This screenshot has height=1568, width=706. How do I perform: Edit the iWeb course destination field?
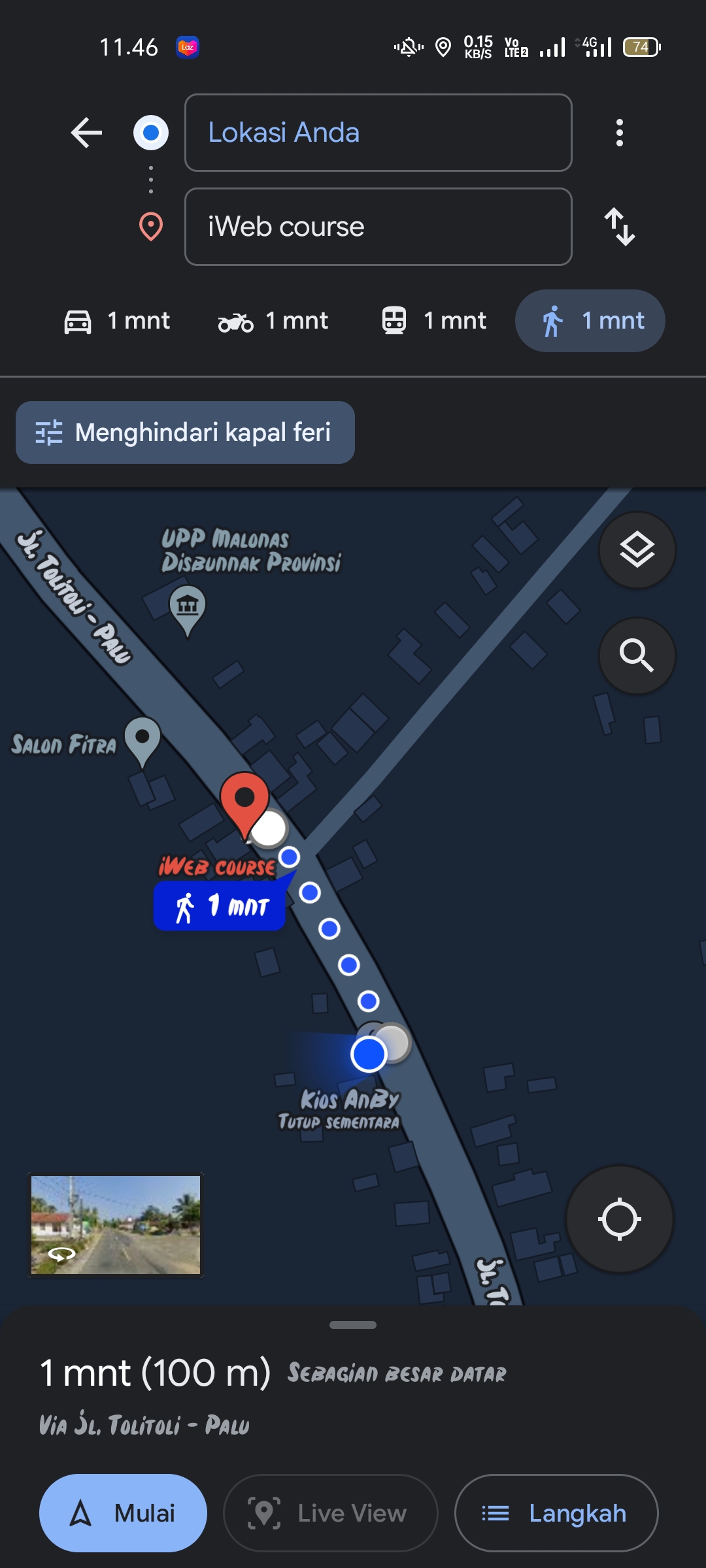(378, 227)
